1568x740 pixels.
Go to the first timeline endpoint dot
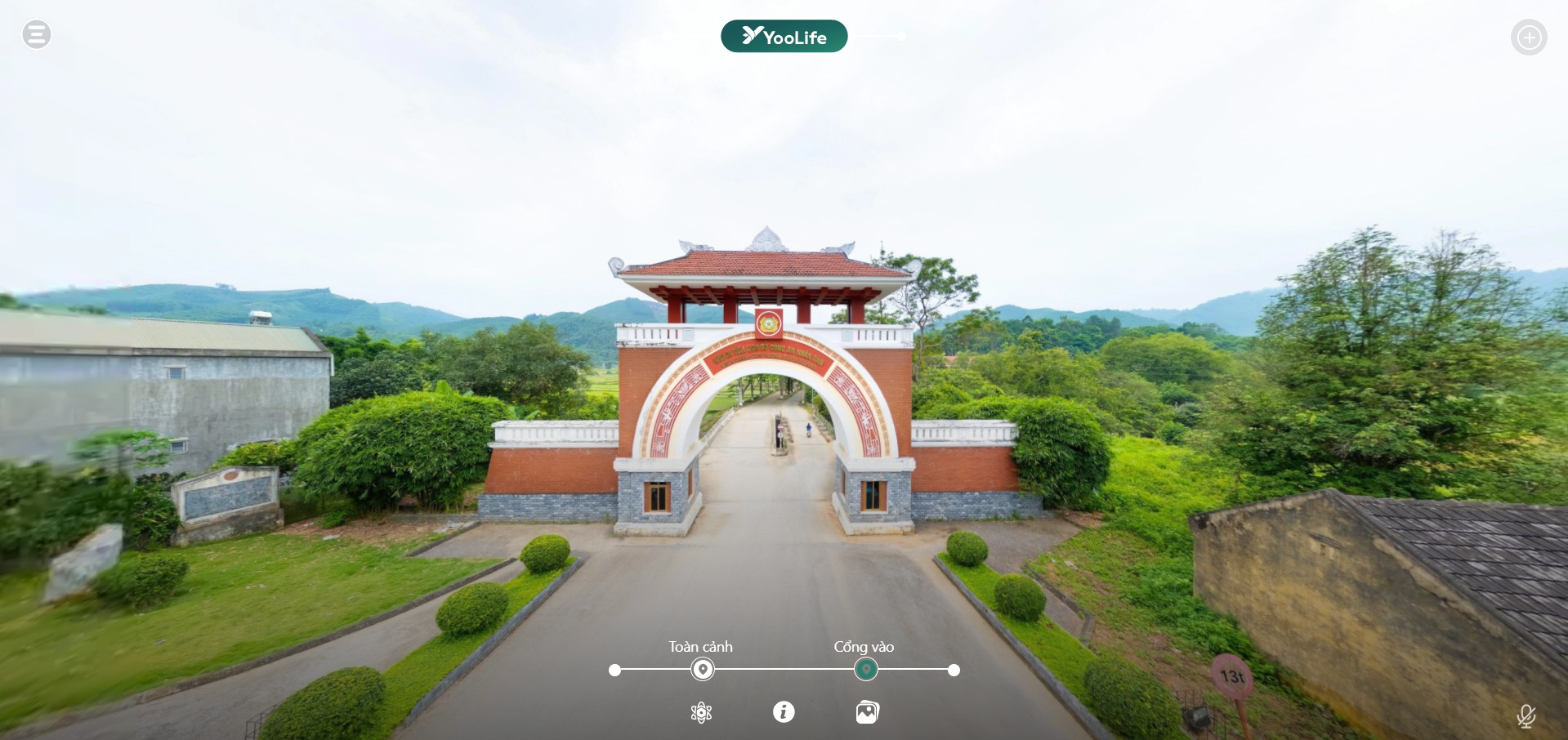click(x=615, y=670)
